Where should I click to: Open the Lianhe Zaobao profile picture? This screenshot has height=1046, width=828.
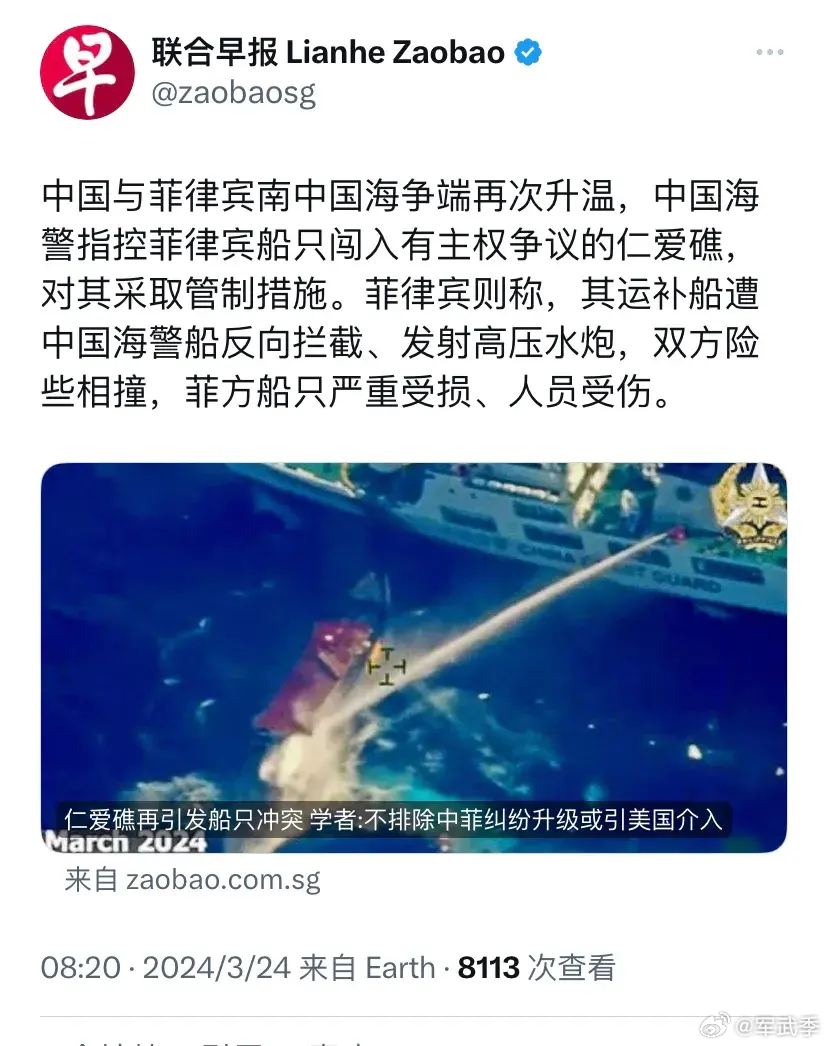87,72
